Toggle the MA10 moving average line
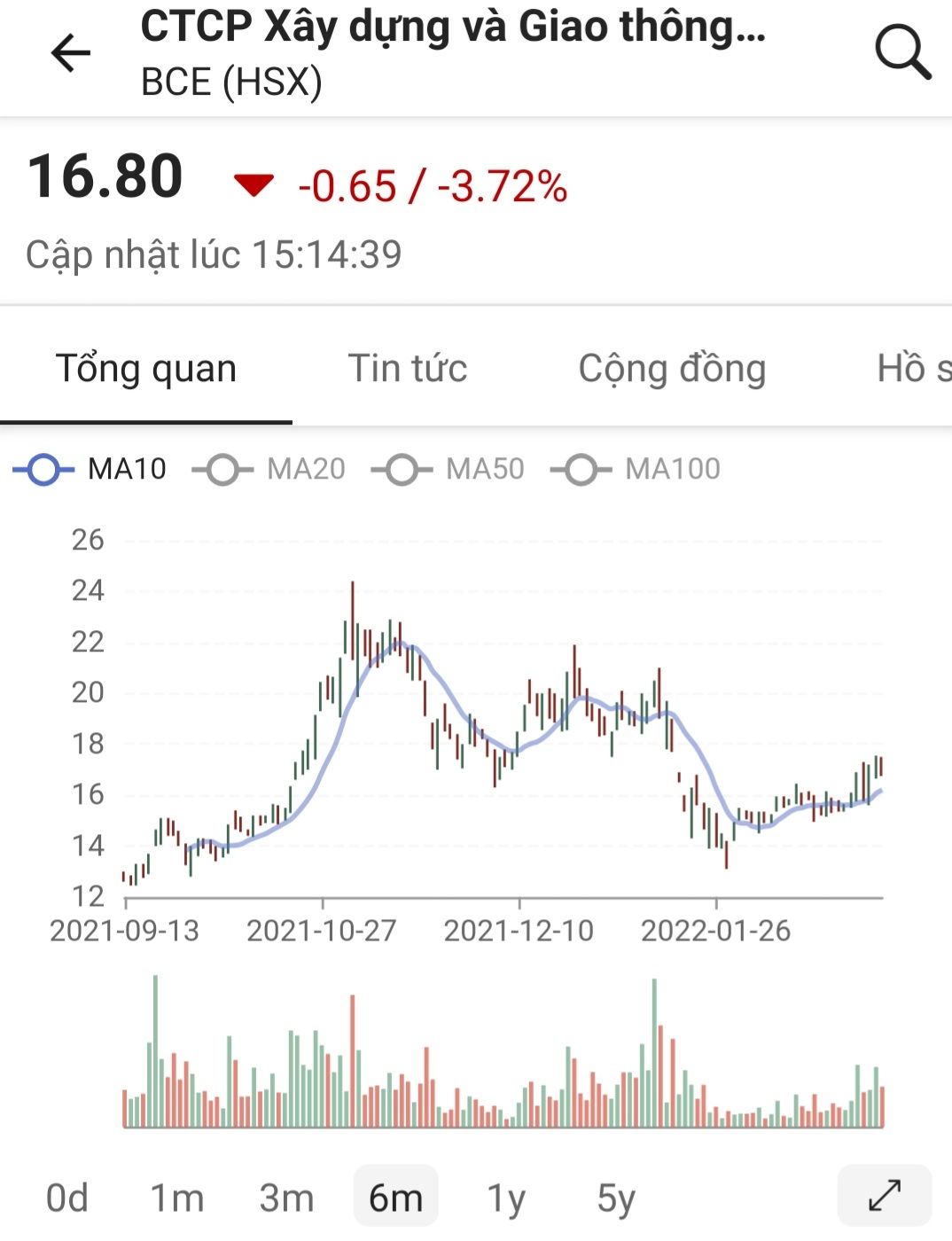This screenshot has width=952, height=1241. (90, 469)
